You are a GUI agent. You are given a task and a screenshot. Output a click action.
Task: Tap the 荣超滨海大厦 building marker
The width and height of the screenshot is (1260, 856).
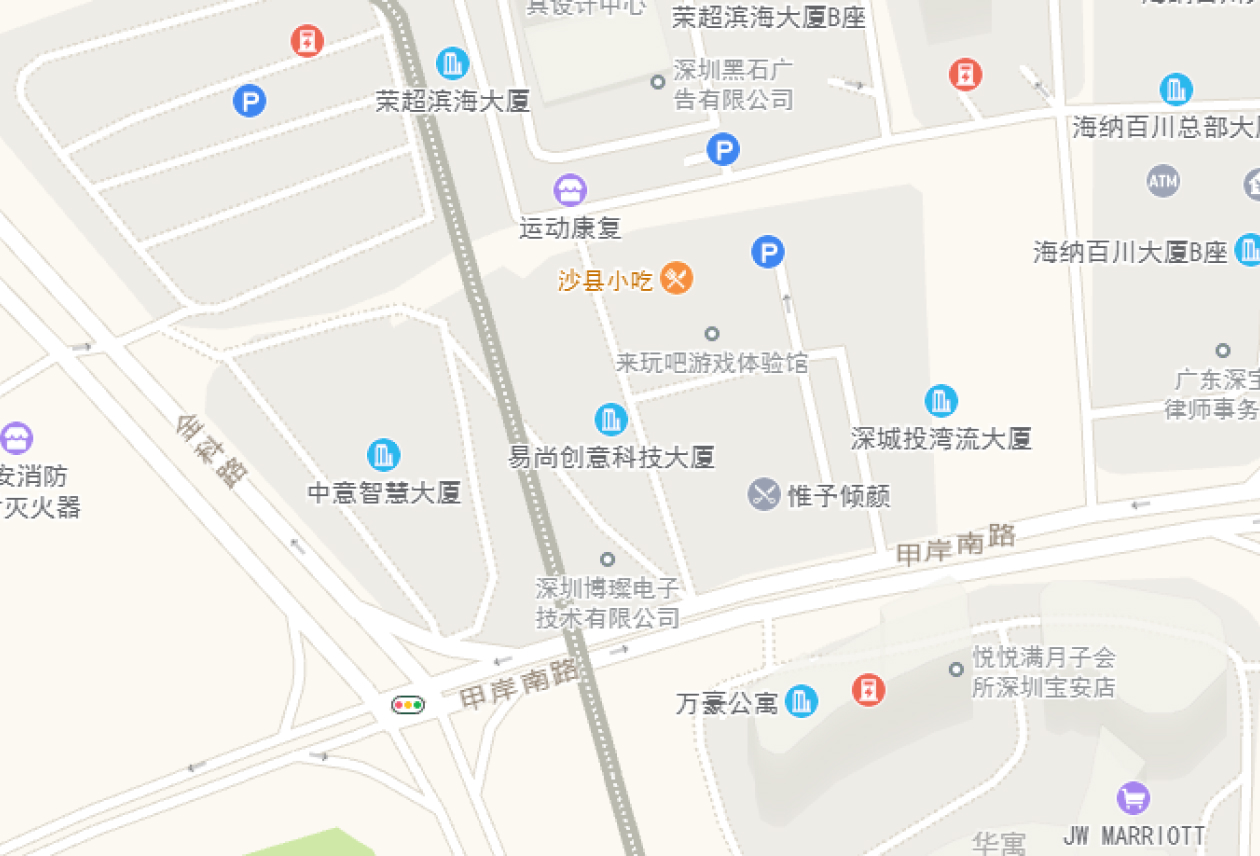pos(452,64)
